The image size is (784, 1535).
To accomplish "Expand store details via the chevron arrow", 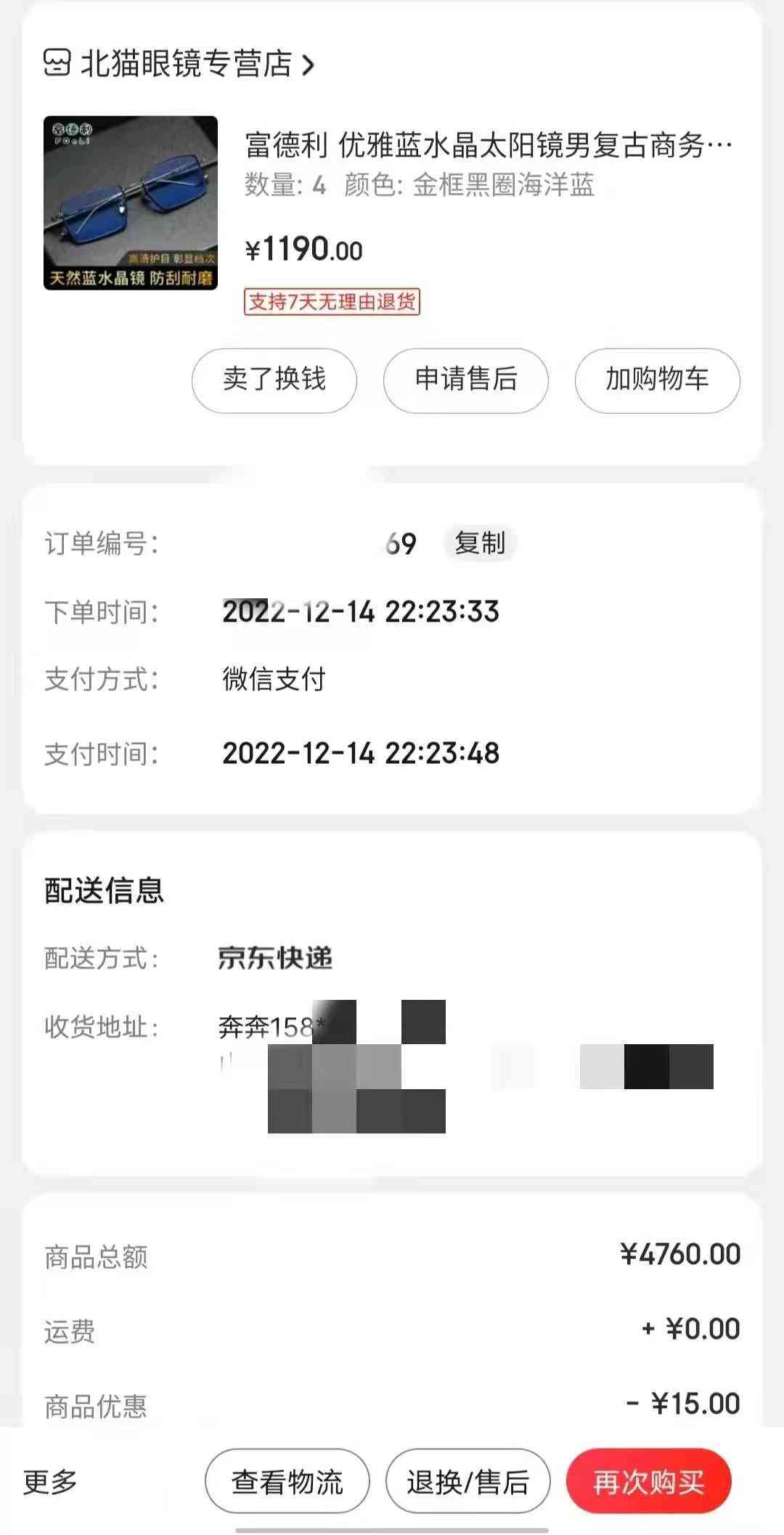I will (x=311, y=64).
